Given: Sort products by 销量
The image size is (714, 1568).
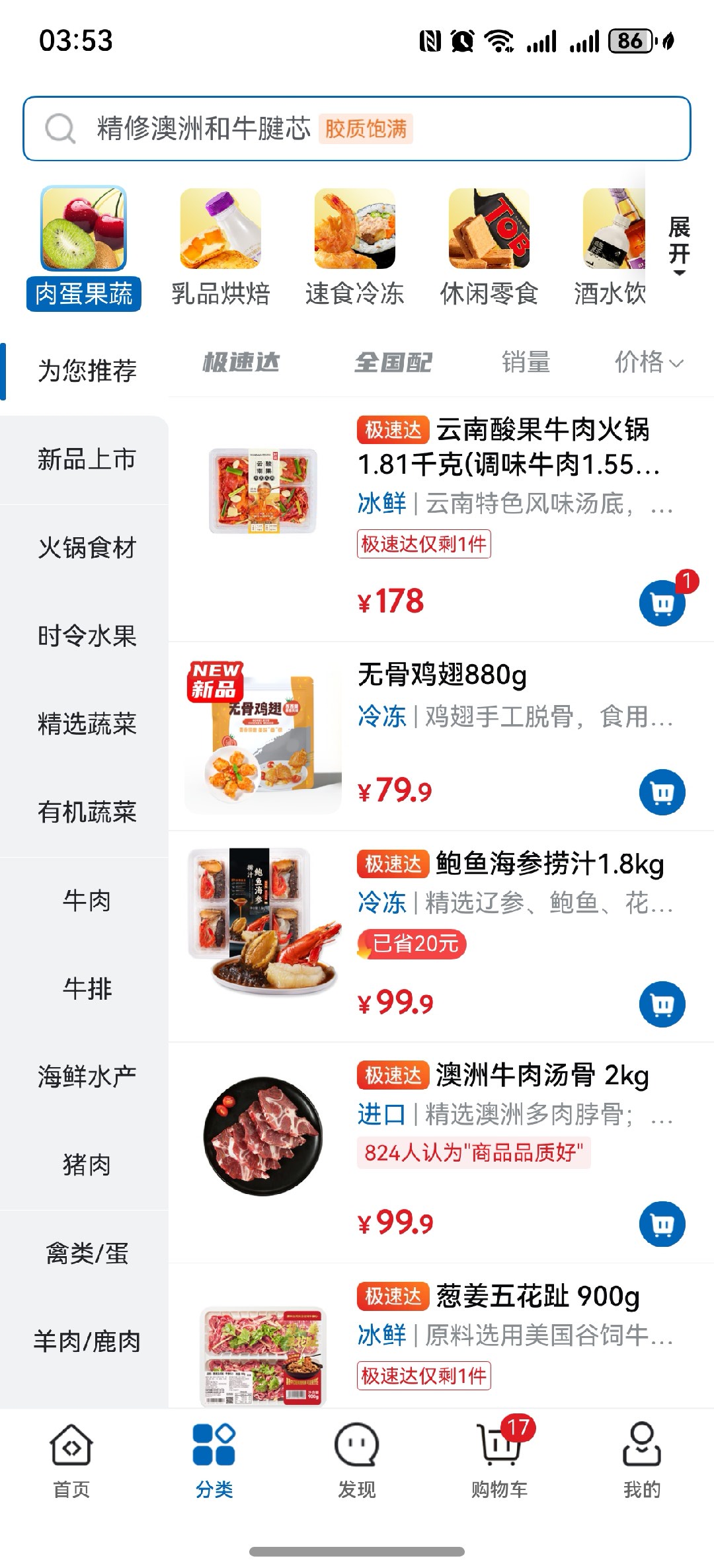Looking at the screenshot, I should click(526, 362).
